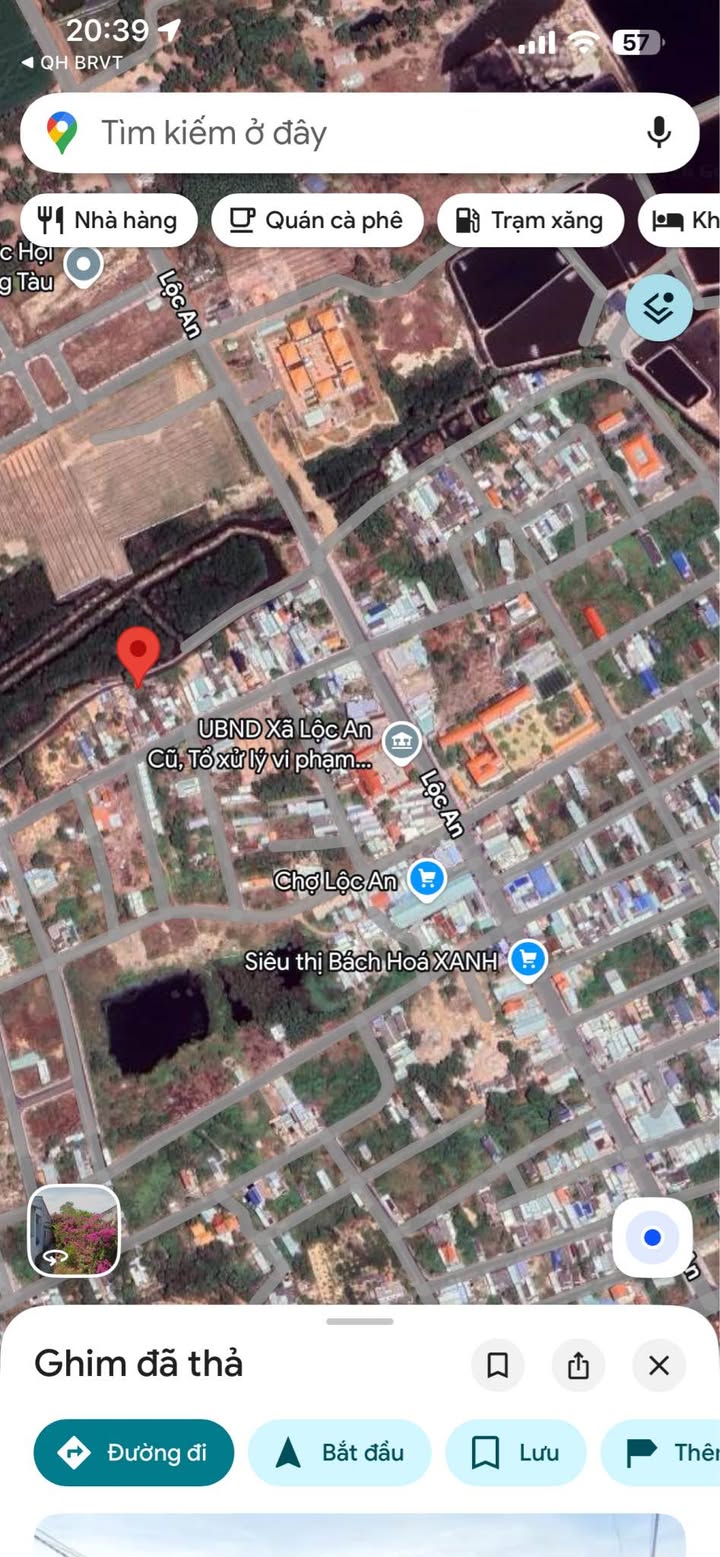Select Siêu thị Bách Hoá XANH marker
The image size is (720, 1557).
[527, 960]
